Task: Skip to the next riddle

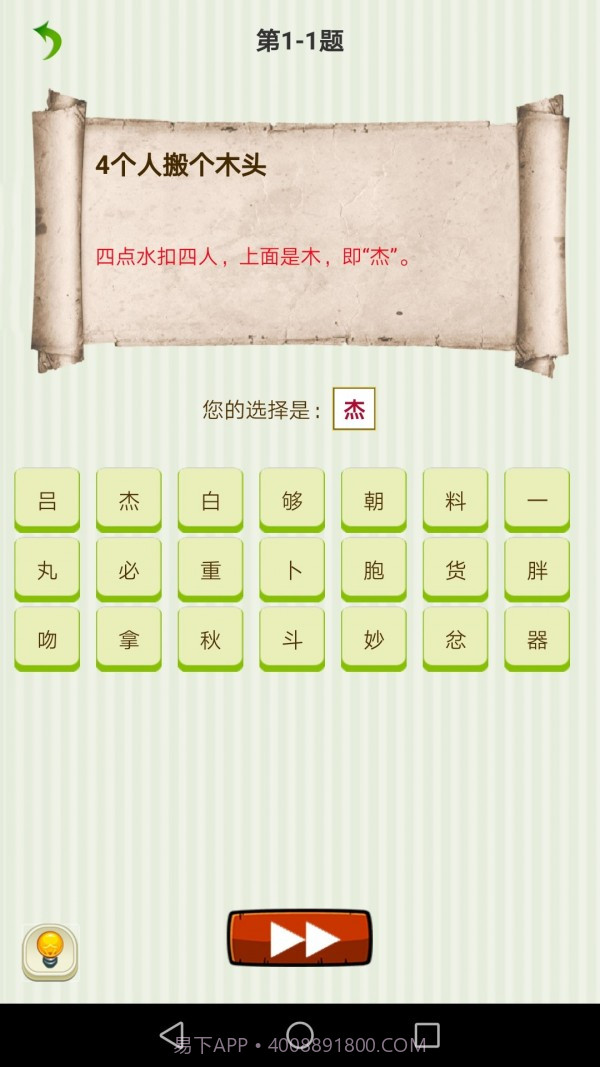Action: 299,938
